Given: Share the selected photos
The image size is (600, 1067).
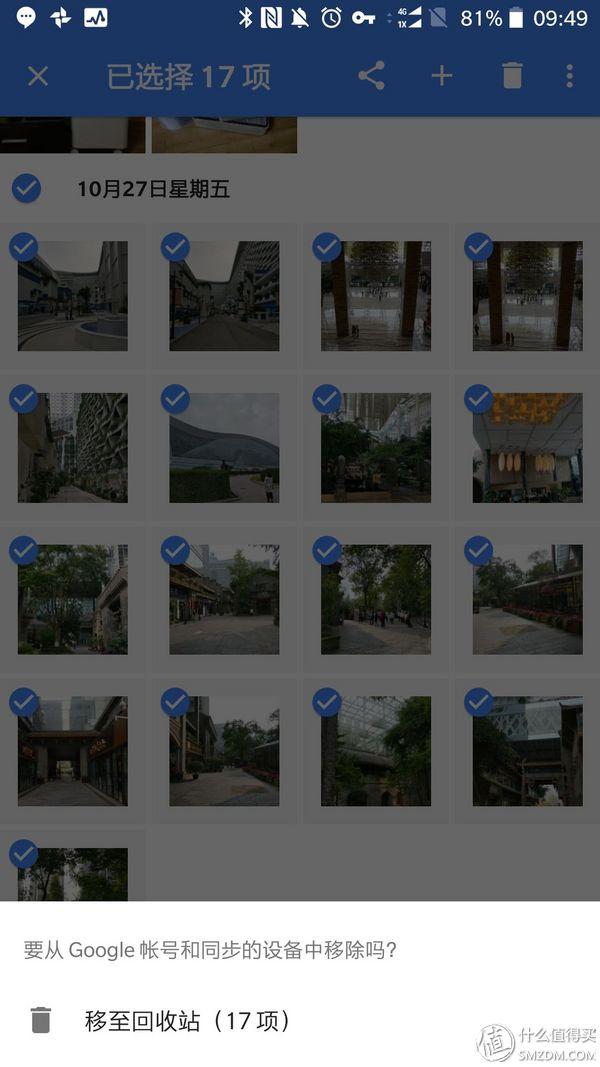Looking at the screenshot, I should click(x=371, y=76).
